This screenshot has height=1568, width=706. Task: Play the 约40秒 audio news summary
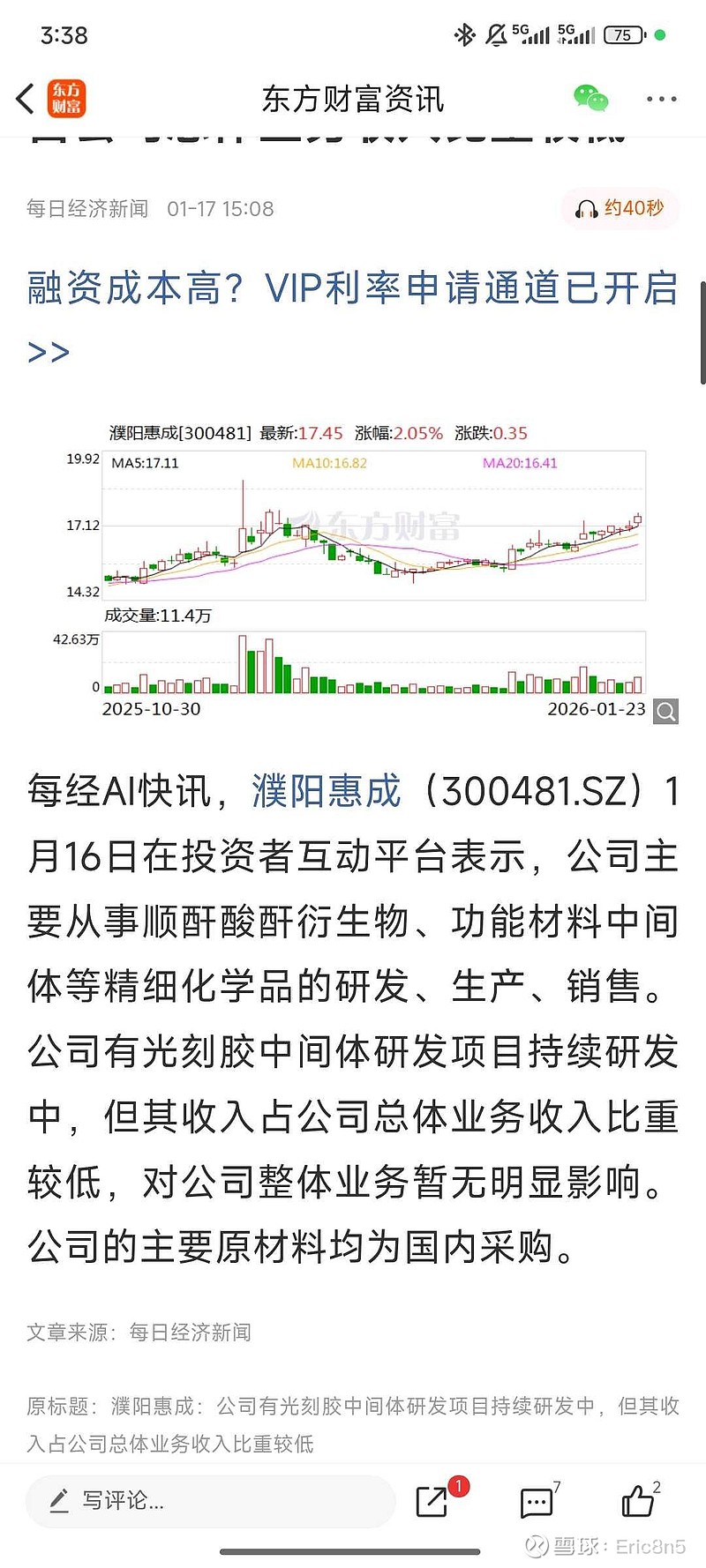[620, 209]
